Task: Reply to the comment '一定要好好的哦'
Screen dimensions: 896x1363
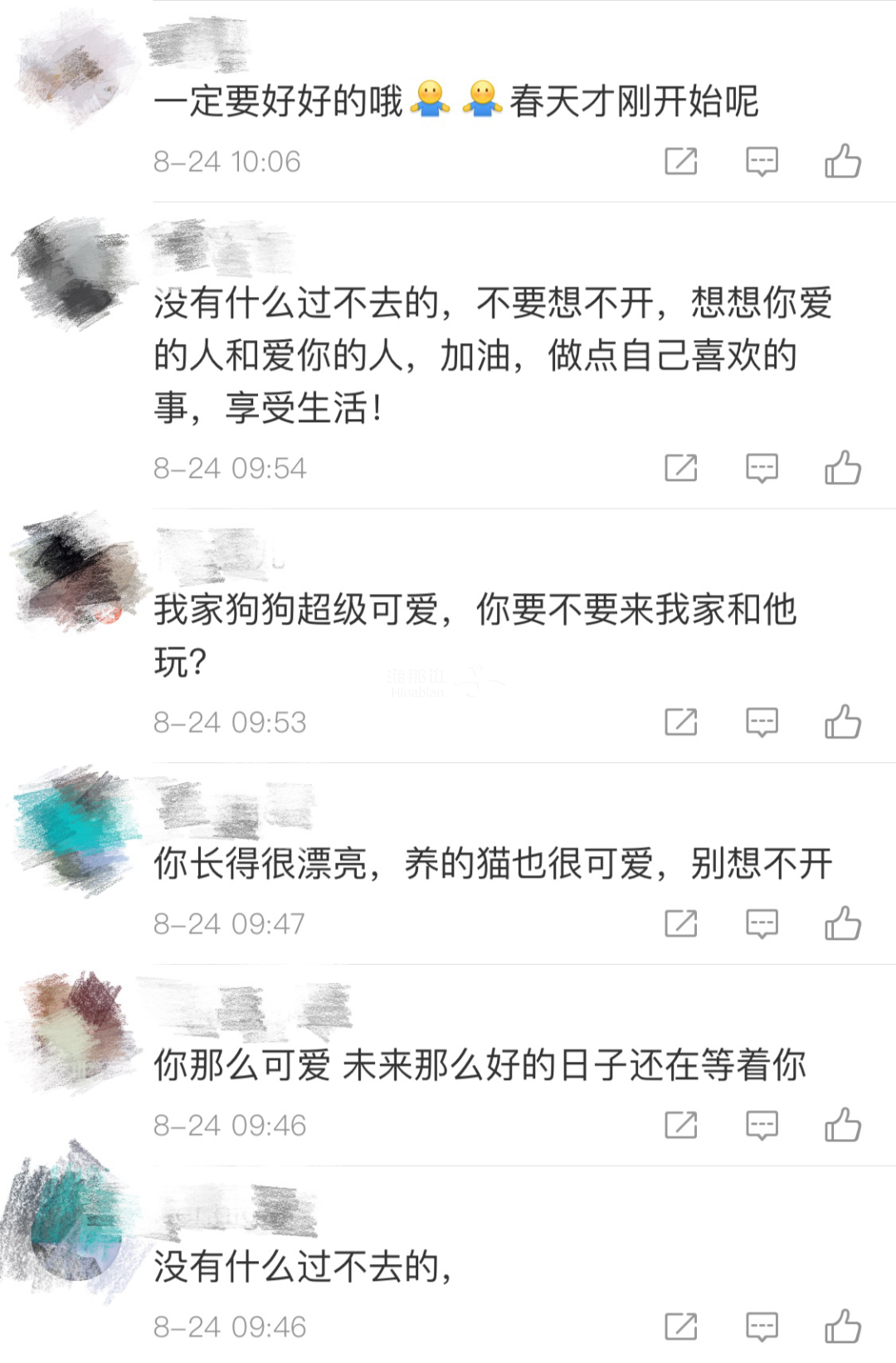Action: click(x=762, y=161)
